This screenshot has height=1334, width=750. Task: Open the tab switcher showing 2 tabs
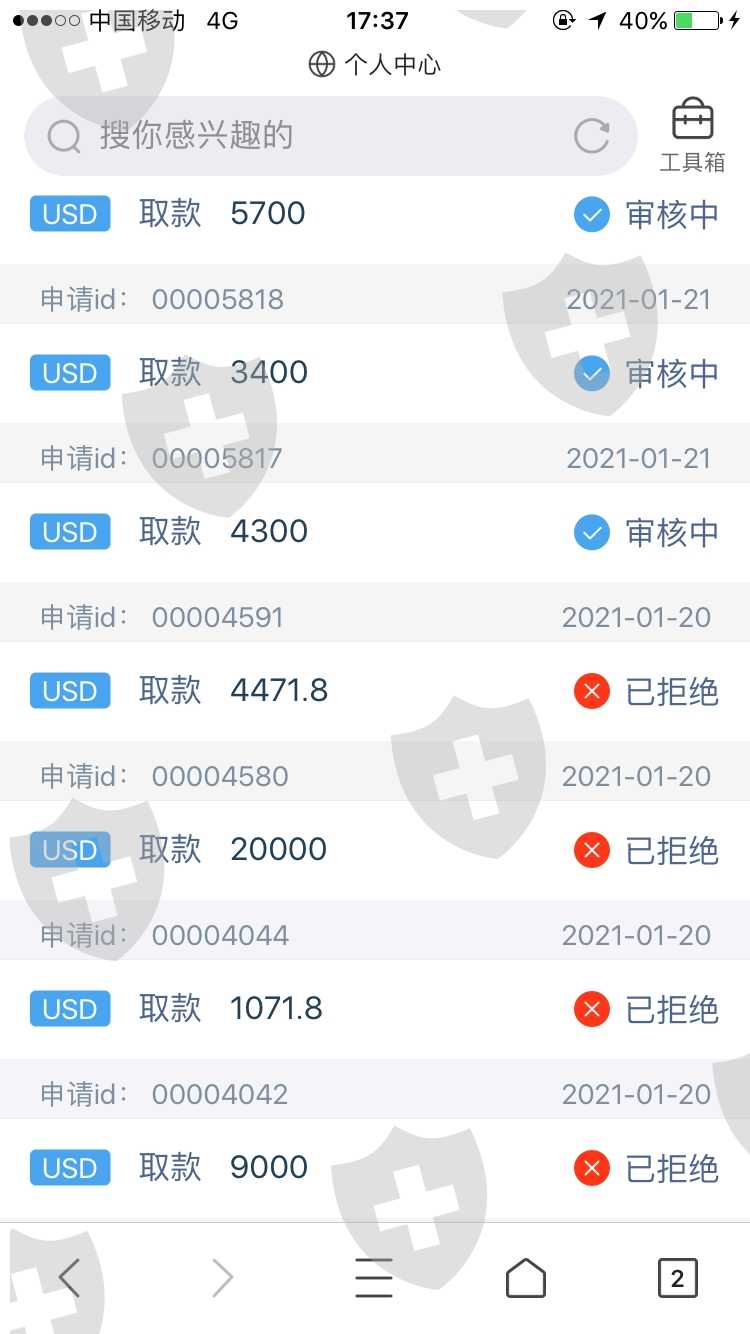(x=677, y=1277)
